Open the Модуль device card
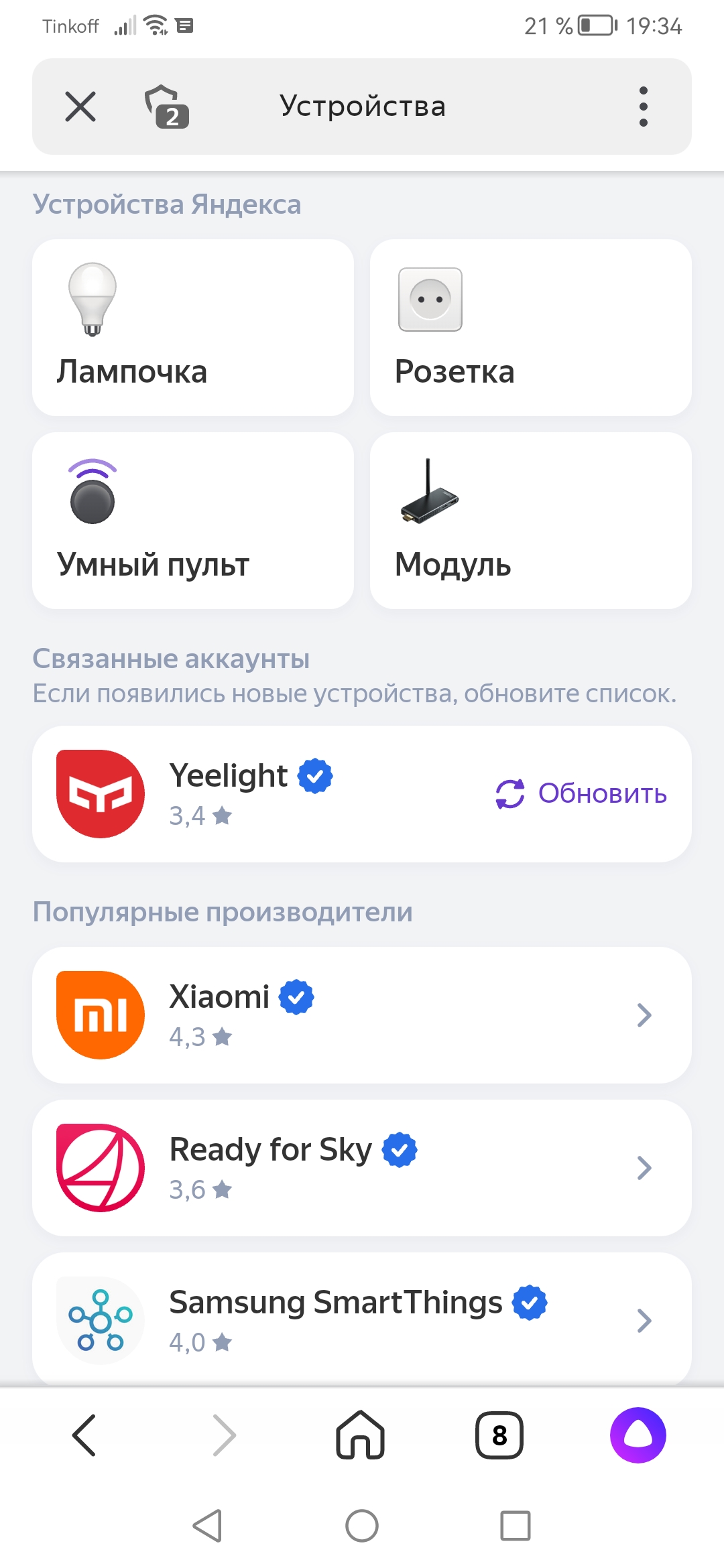724x1568 pixels. (x=530, y=521)
